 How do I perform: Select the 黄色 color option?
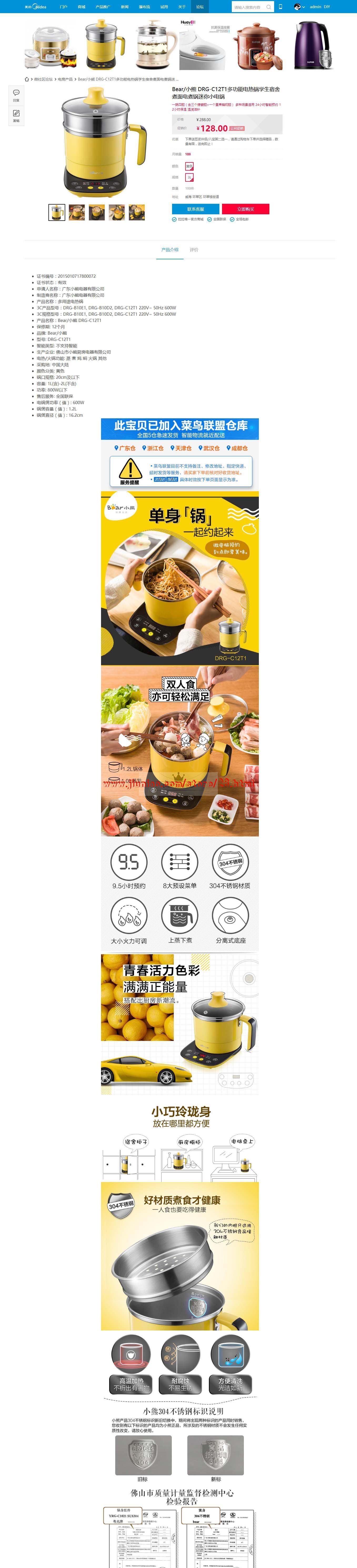coord(189,166)
